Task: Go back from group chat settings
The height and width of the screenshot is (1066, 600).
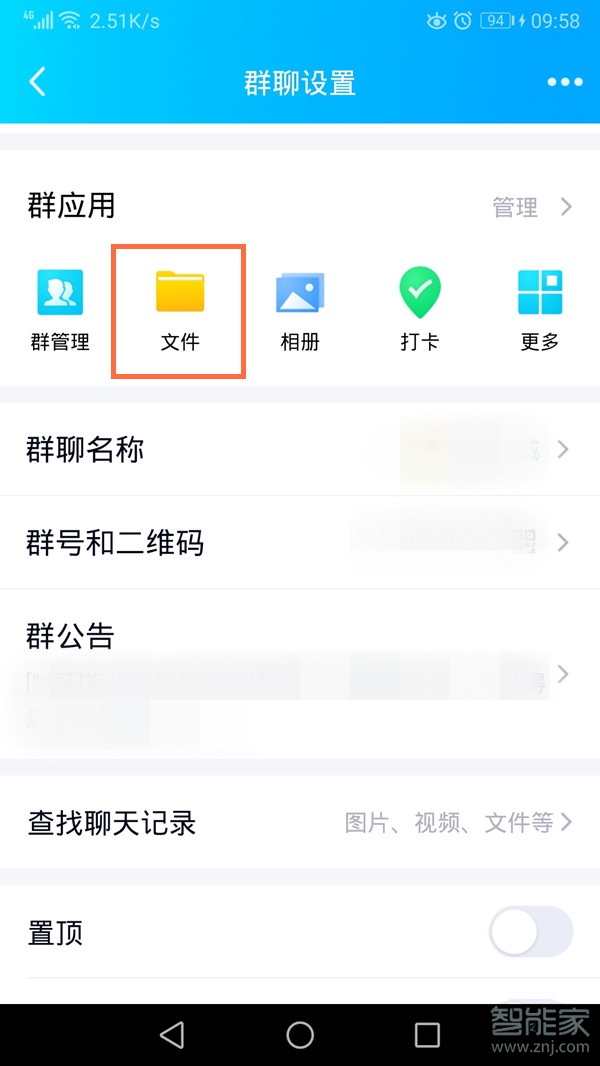Action: [38, 82]
